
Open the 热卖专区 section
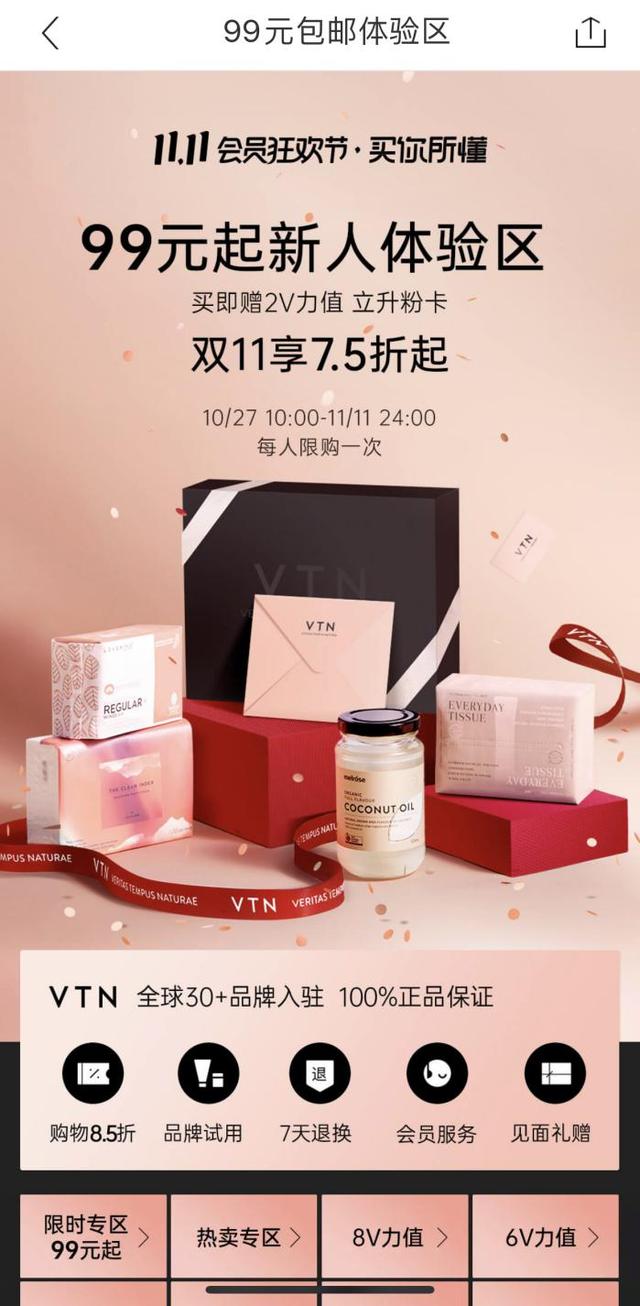pyautogui.click(x=244, y=1237)
